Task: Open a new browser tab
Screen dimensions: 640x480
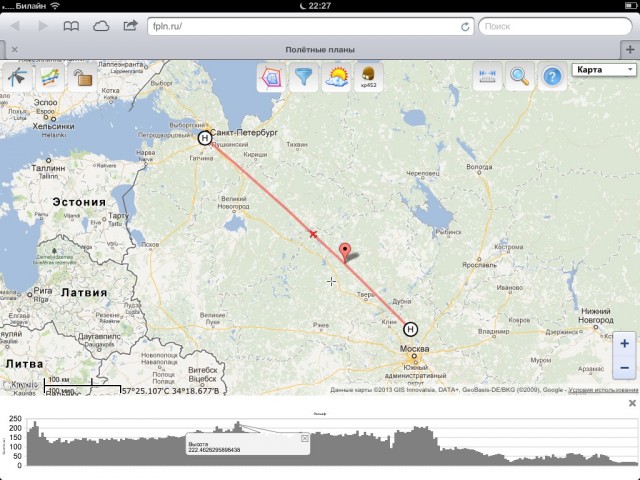Action: (629, 49)
